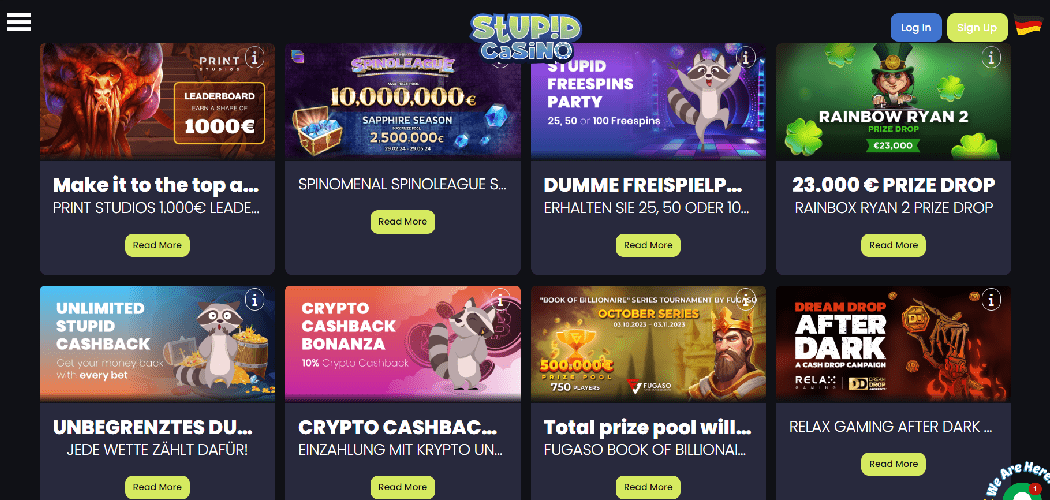Read more about Spinomenal Spinoleague
The width and height of the screenshot is (1050, 500).
tap(402, 222)
